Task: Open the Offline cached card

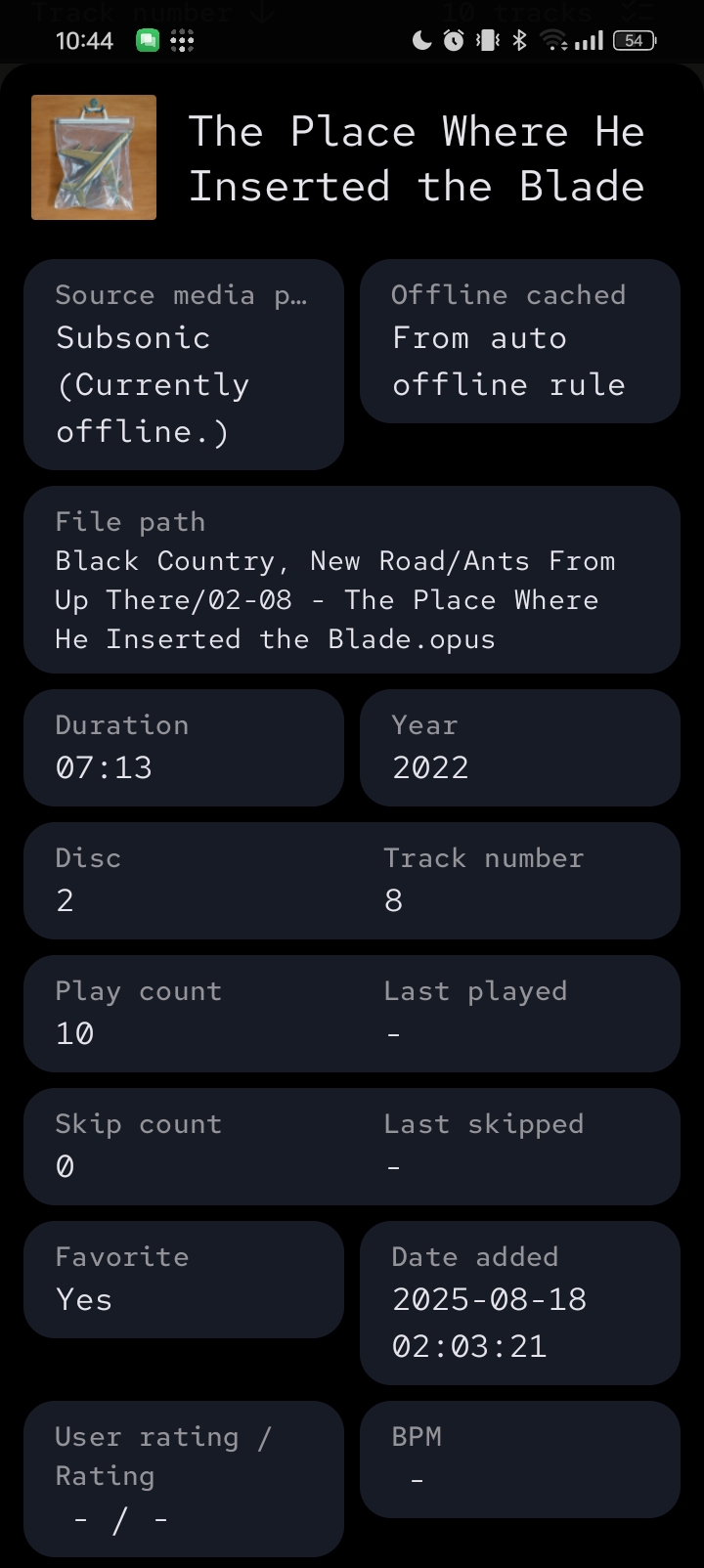Action: pyautogui.click(x=520, y=341)
